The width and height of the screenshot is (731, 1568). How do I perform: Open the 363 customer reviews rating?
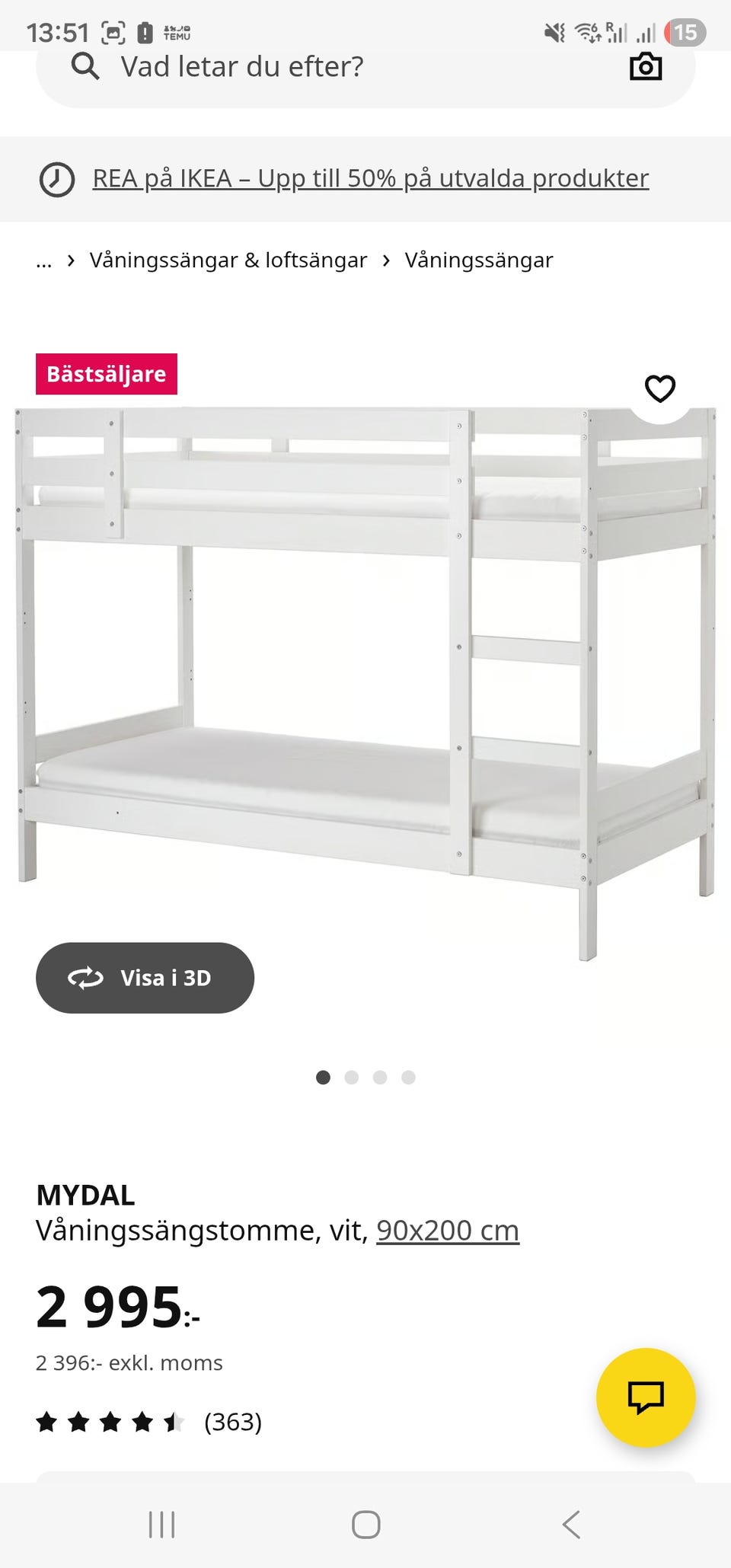[x=149, y=1422]
